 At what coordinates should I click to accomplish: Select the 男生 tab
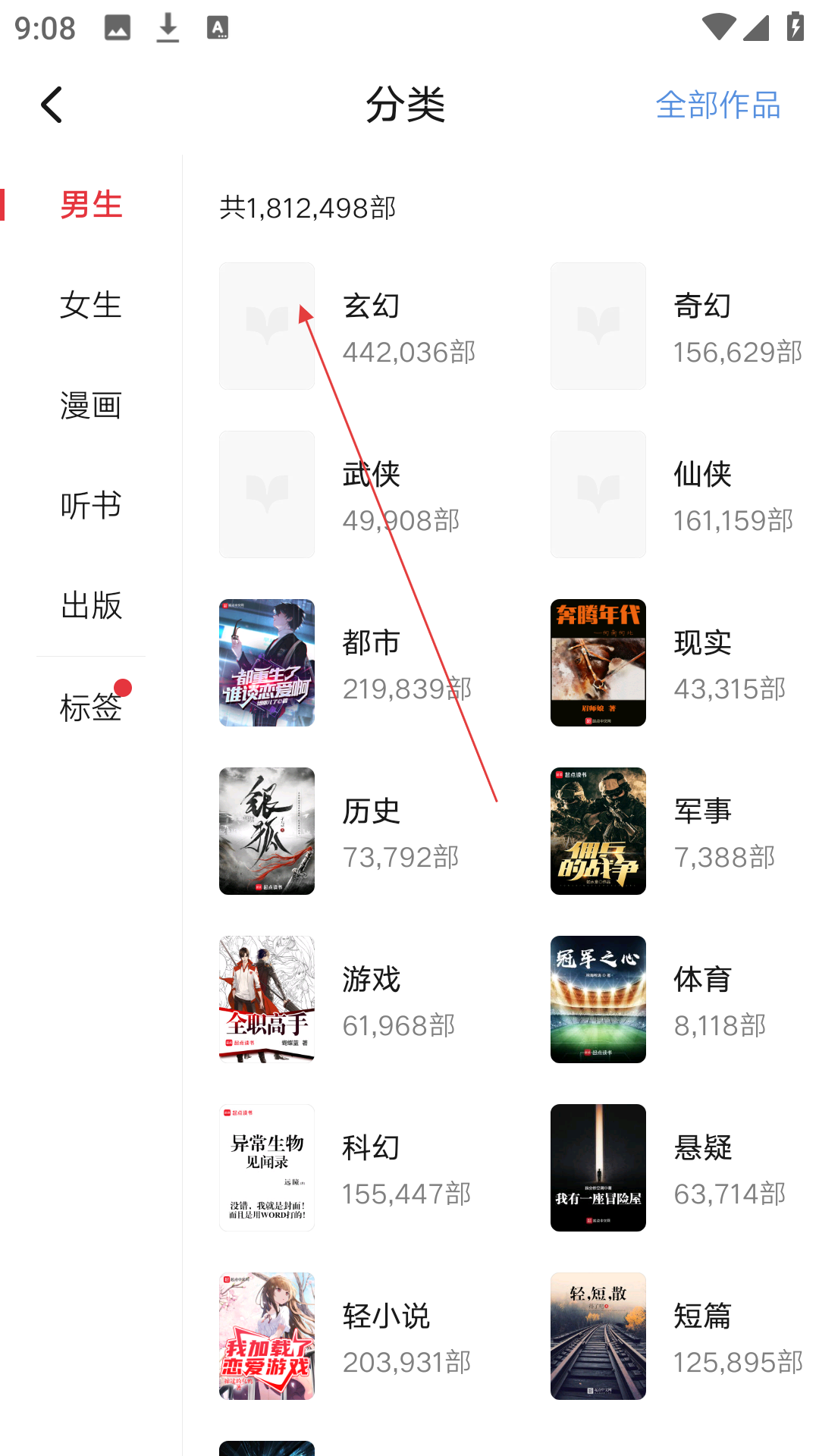click(91, 205)
